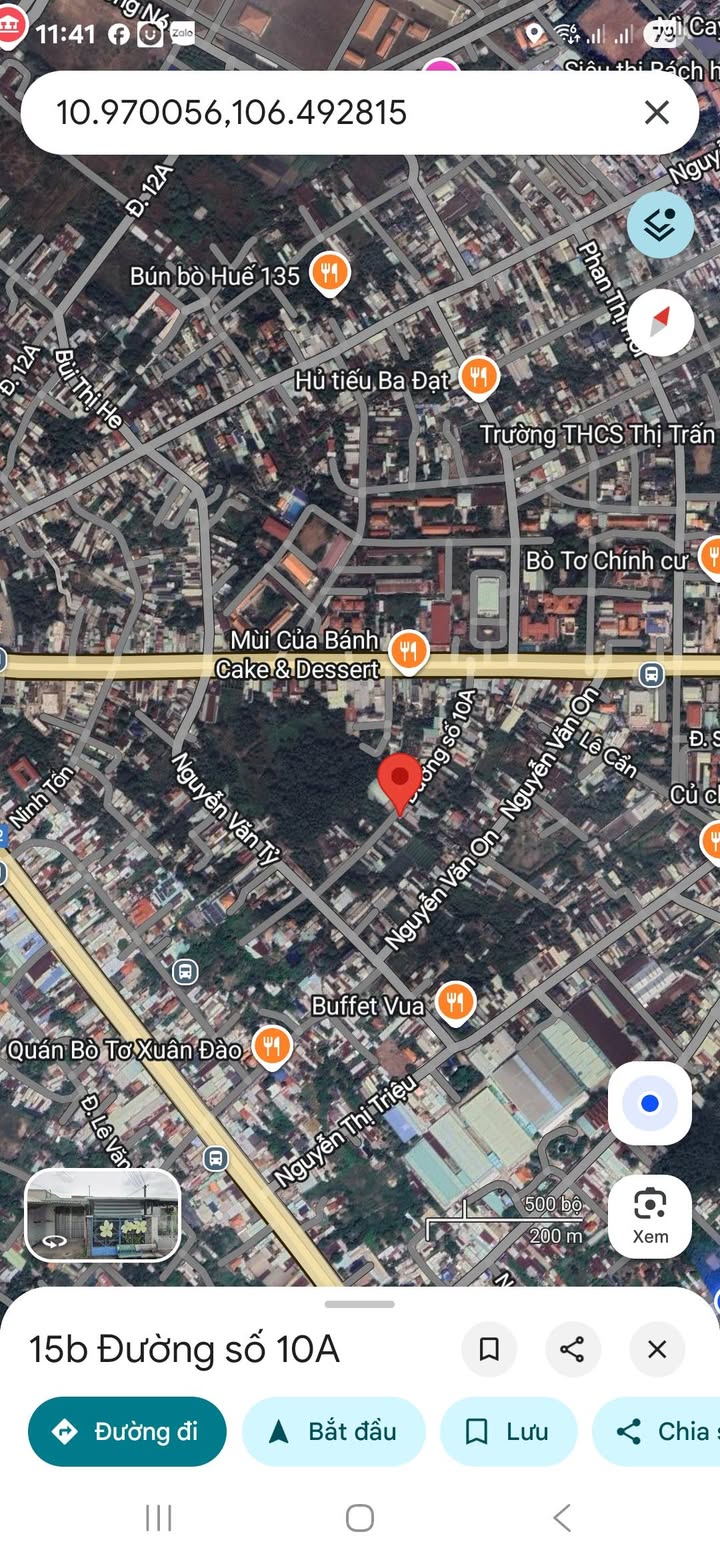Get directions with Đường đi

coord(127,1431)
